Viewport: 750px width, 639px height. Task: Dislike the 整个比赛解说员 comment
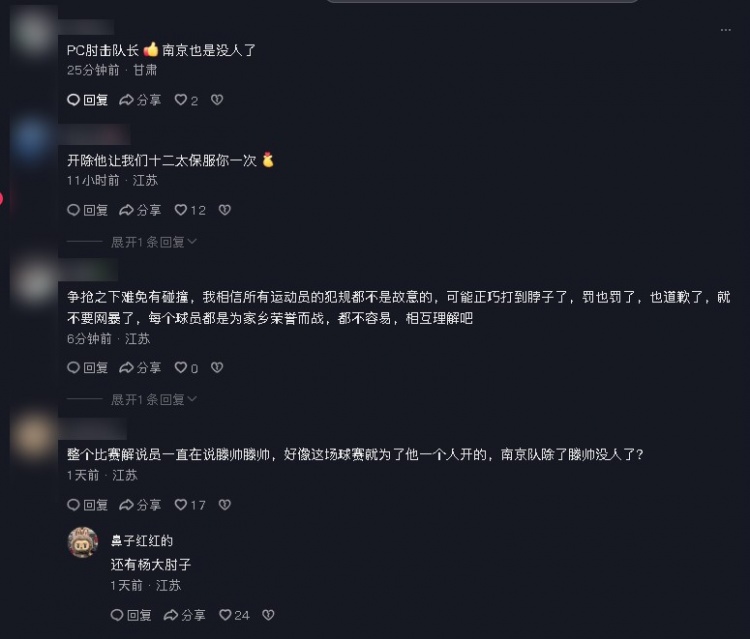pos(224,505)
